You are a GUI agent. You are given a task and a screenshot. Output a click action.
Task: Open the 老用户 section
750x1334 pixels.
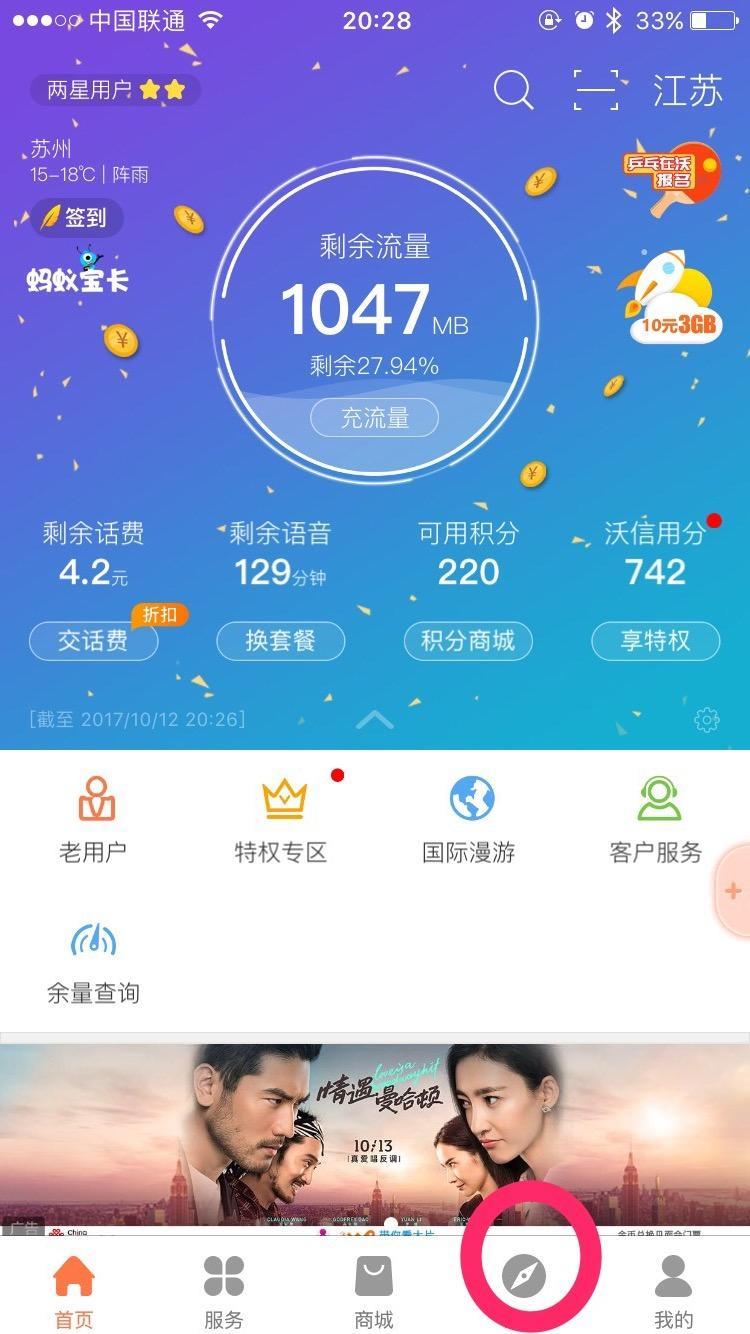point(93,820)
